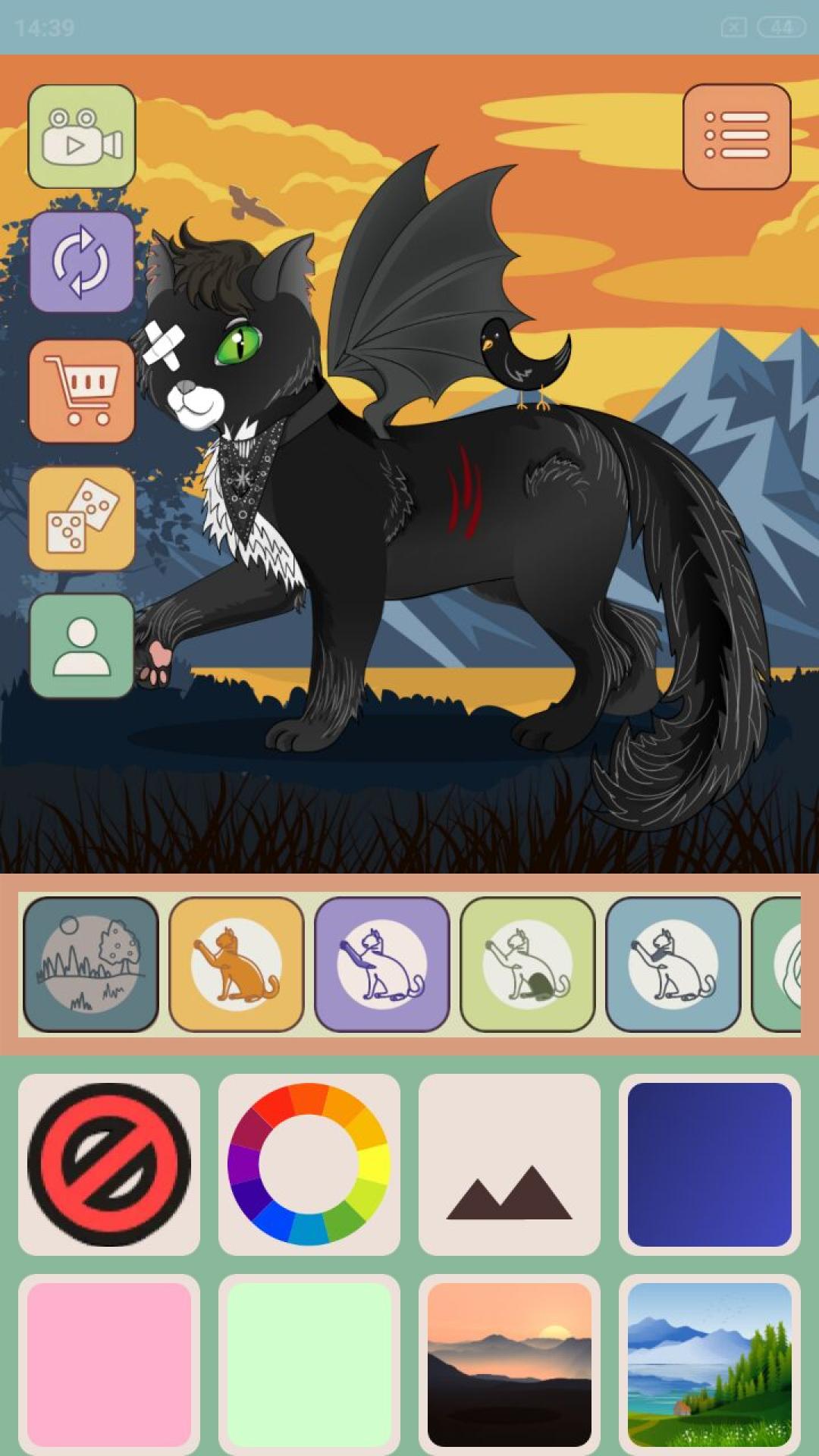Open the green profile button
Image resolution: width=819 pixels, height=1456 pixels.
[x=82, y=645]
